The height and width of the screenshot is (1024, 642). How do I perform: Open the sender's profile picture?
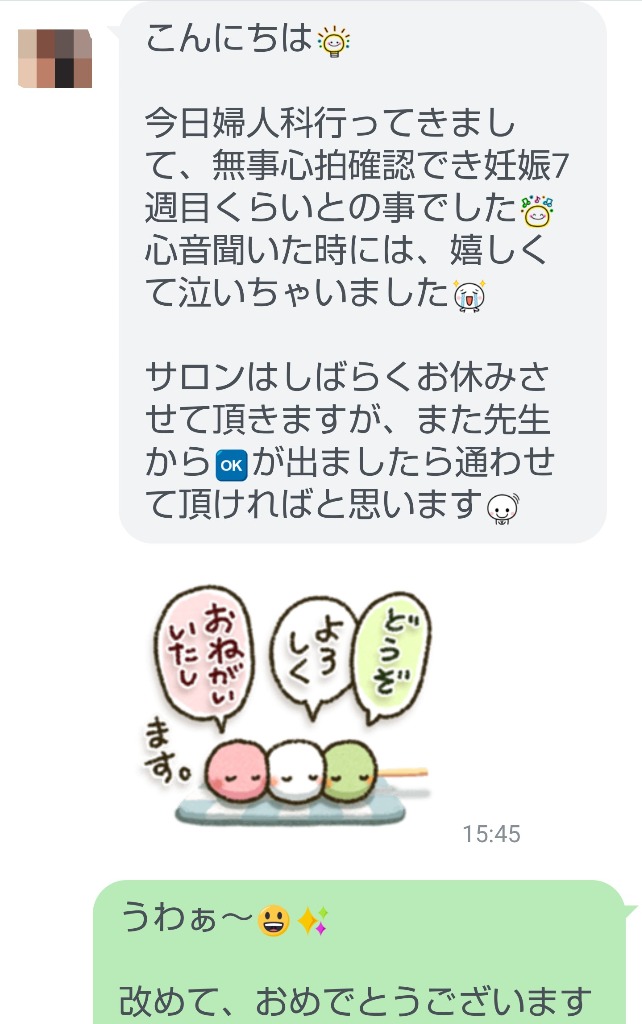[55, 58]
